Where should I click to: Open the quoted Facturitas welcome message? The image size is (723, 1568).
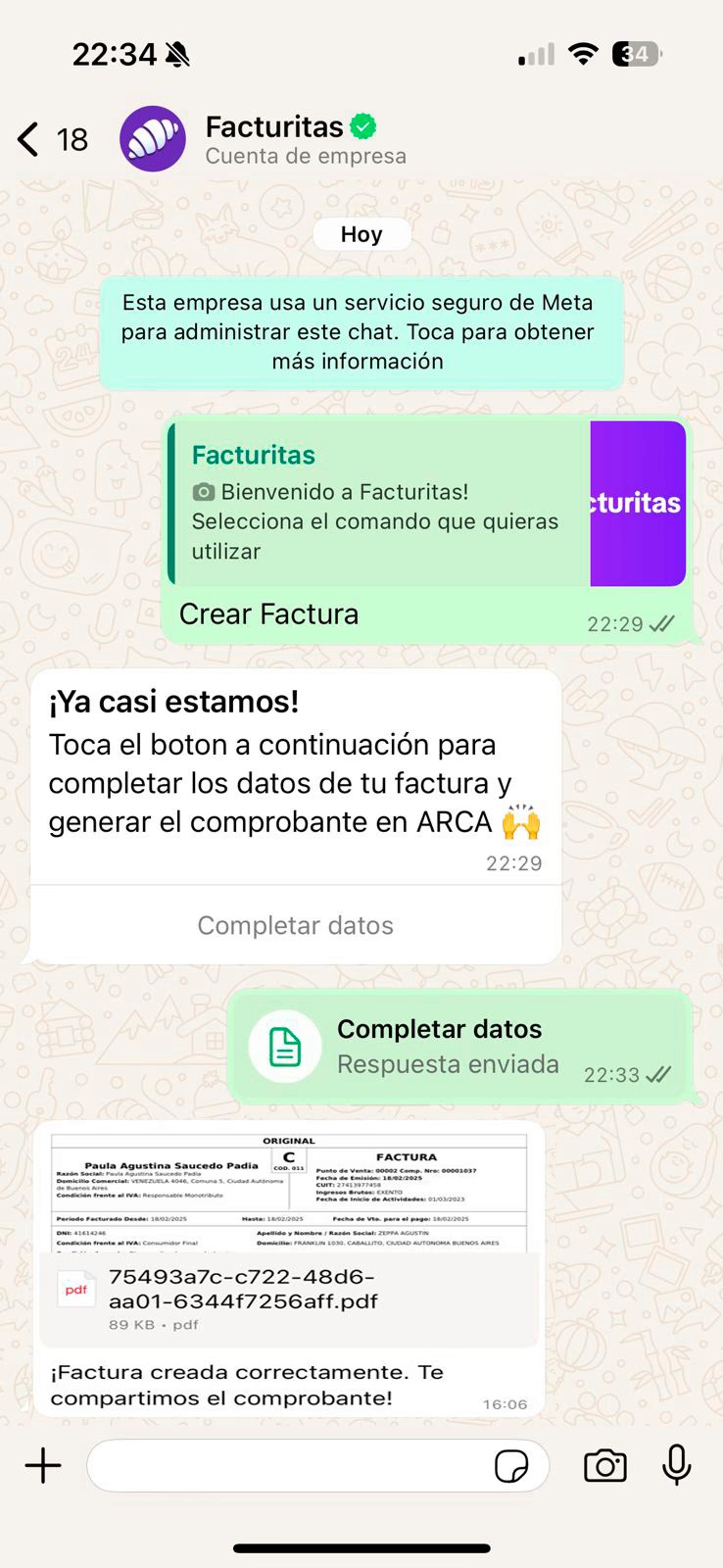[427, 504]
